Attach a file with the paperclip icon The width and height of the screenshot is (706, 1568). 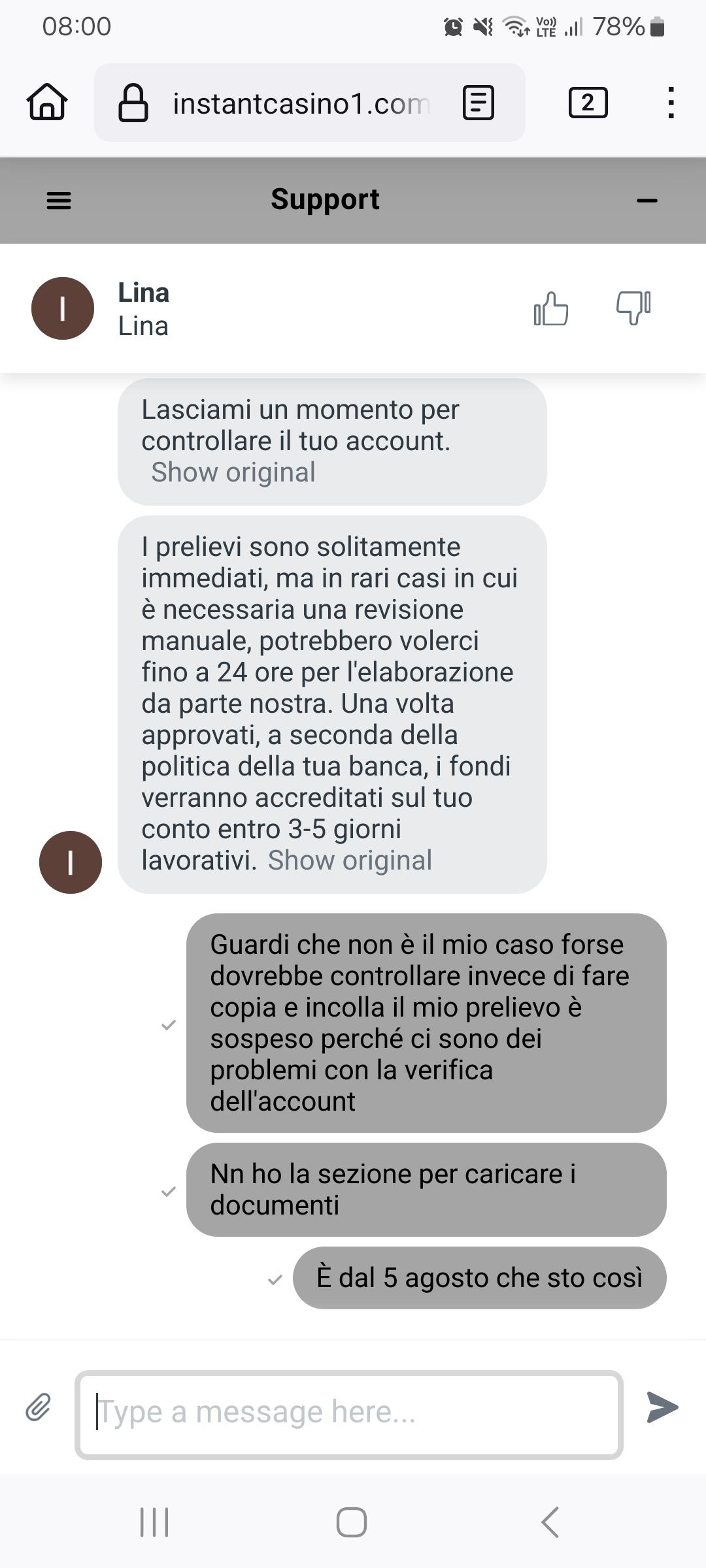pyautogui.click(x=39, y=1407)
